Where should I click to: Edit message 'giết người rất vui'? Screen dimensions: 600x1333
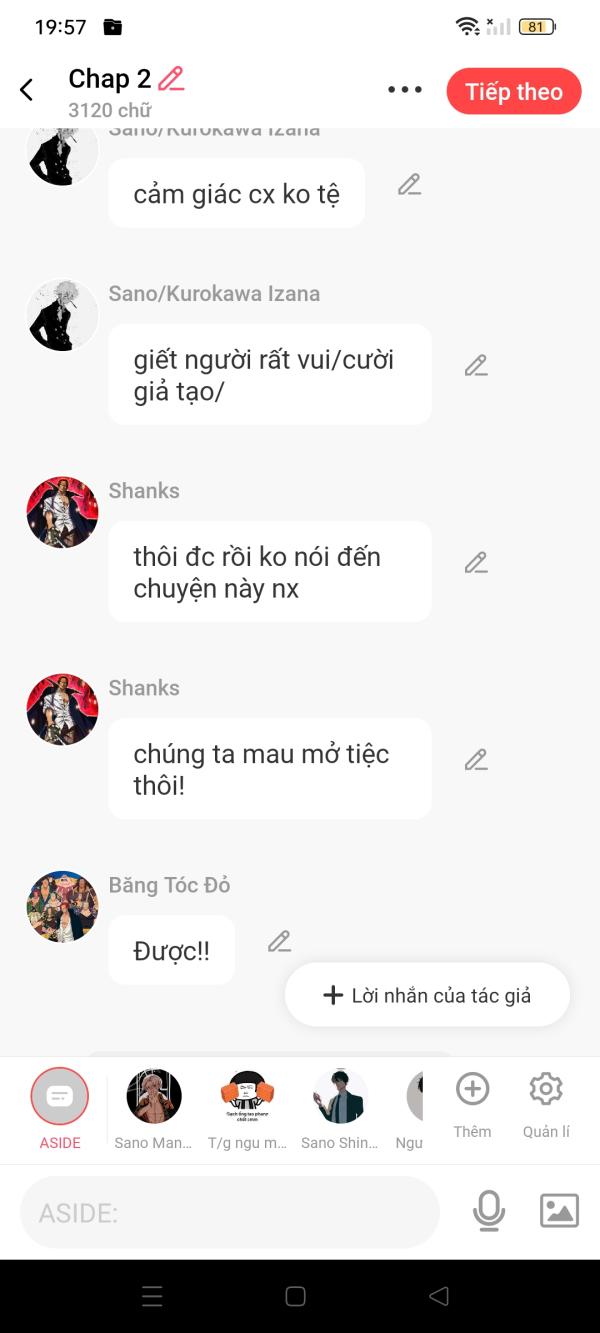point(476,366)
